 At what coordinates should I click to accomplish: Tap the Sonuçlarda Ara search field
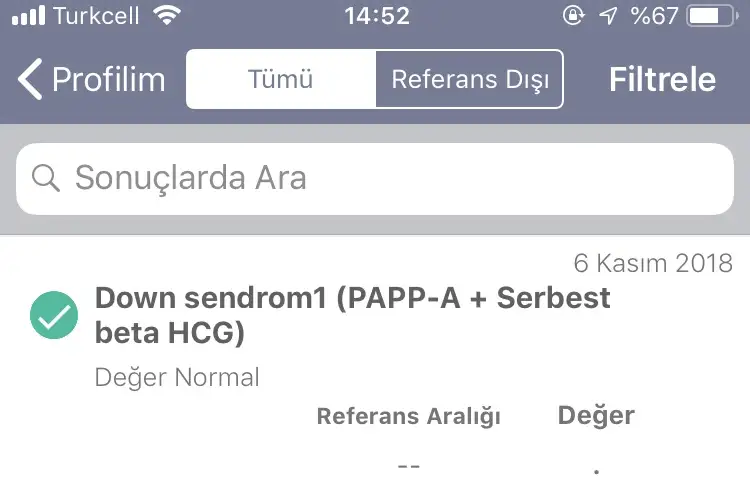[x=375, y=178]
